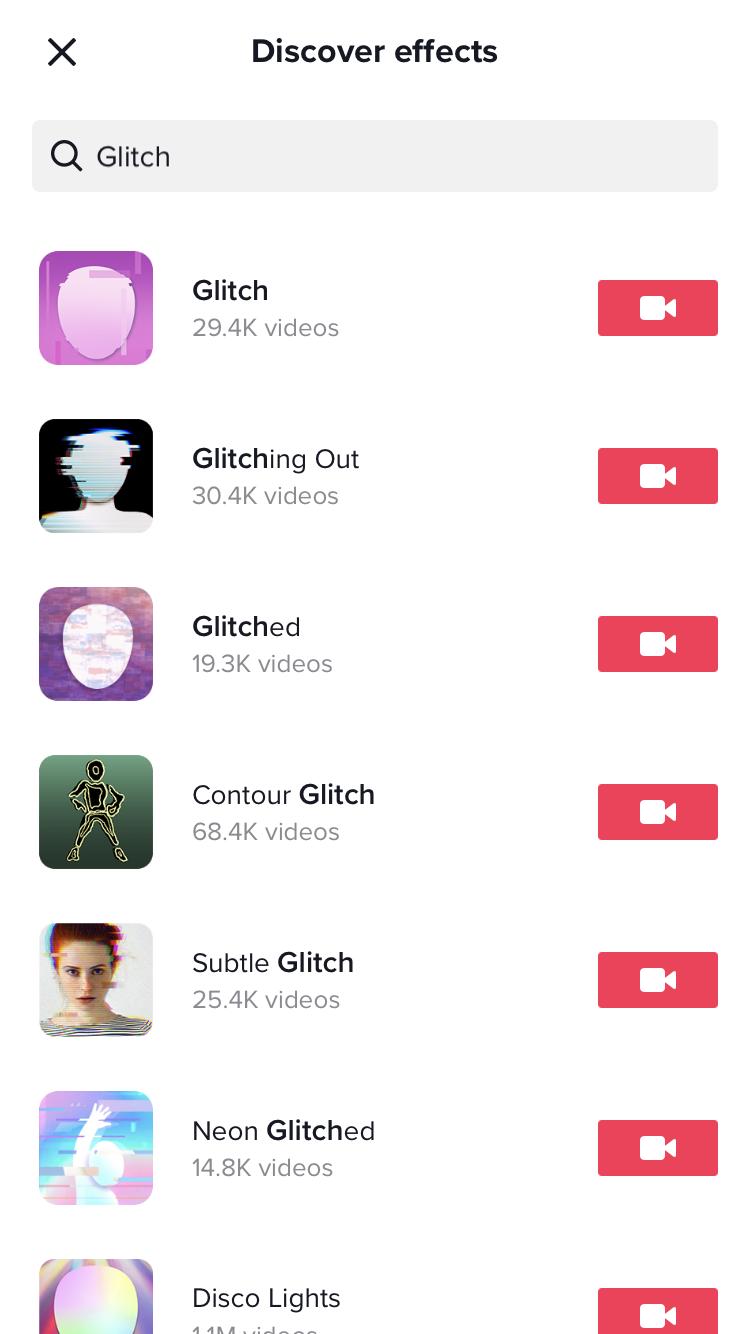This screenshot has width=750, height=1334.
Task: Tap the Glitching Out face thumbnail
Action: point(95,476)
